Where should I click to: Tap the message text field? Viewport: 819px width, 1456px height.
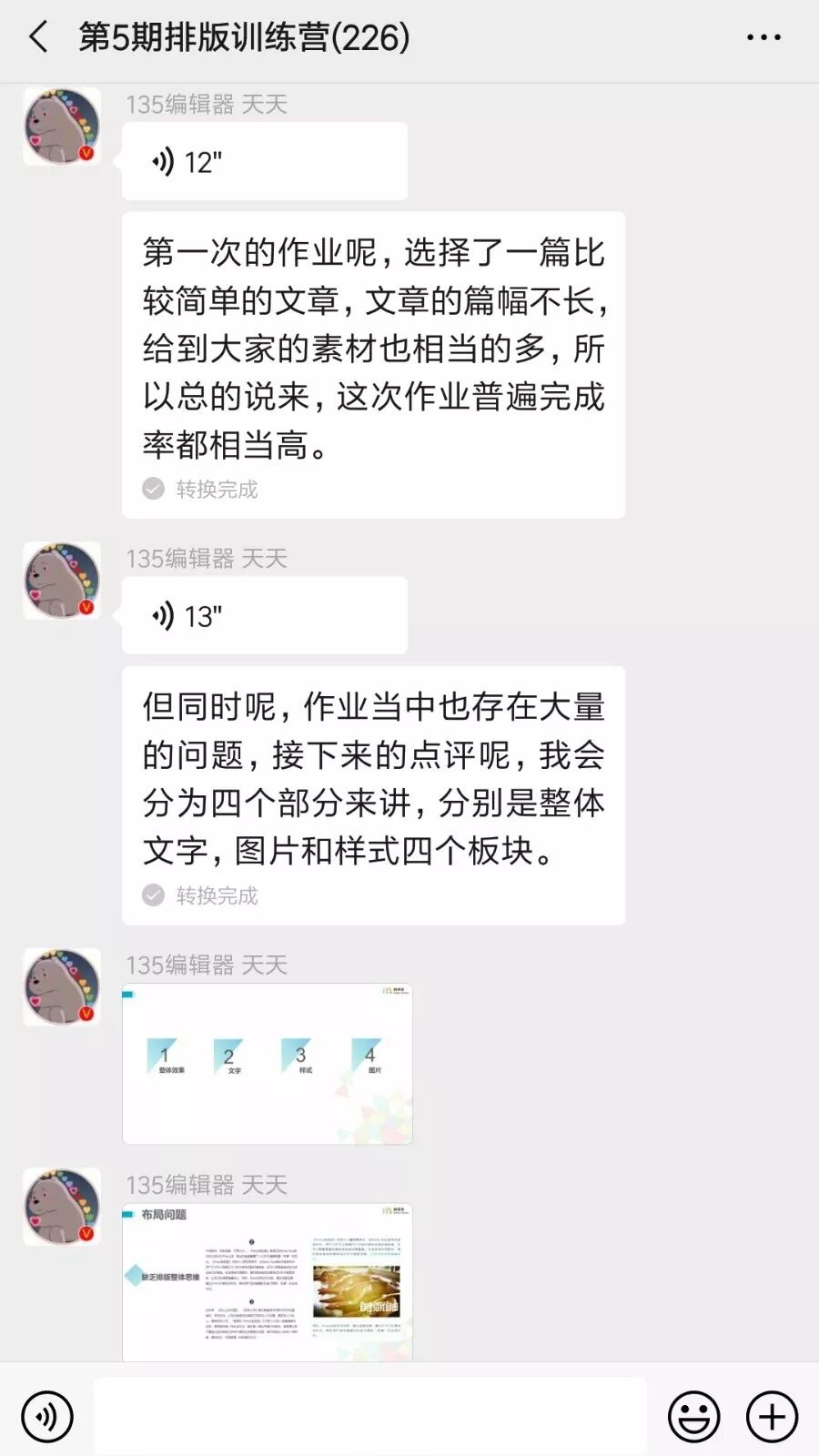point(370,1416)
